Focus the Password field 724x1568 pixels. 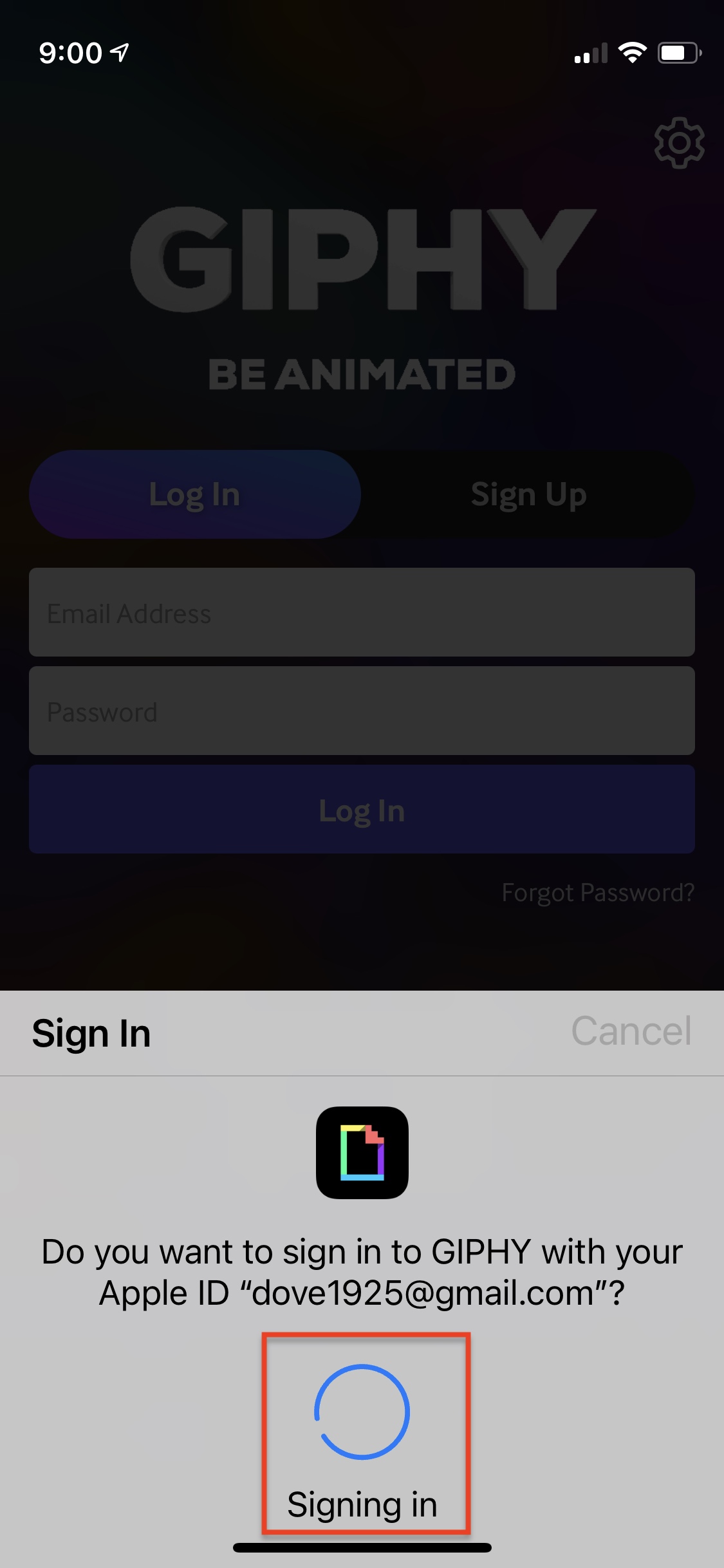(x=362, y=711)
